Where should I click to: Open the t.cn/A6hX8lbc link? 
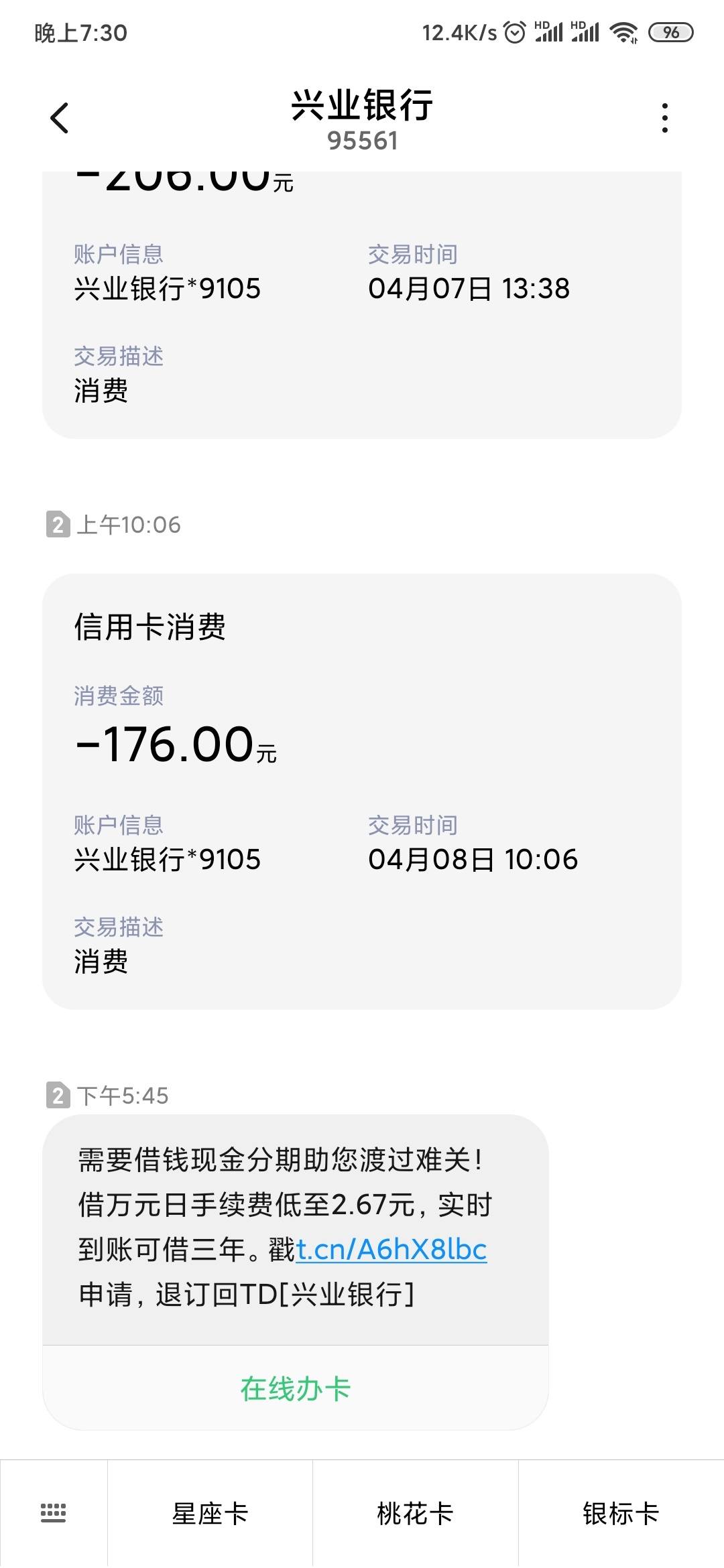tap(391, 1250)
